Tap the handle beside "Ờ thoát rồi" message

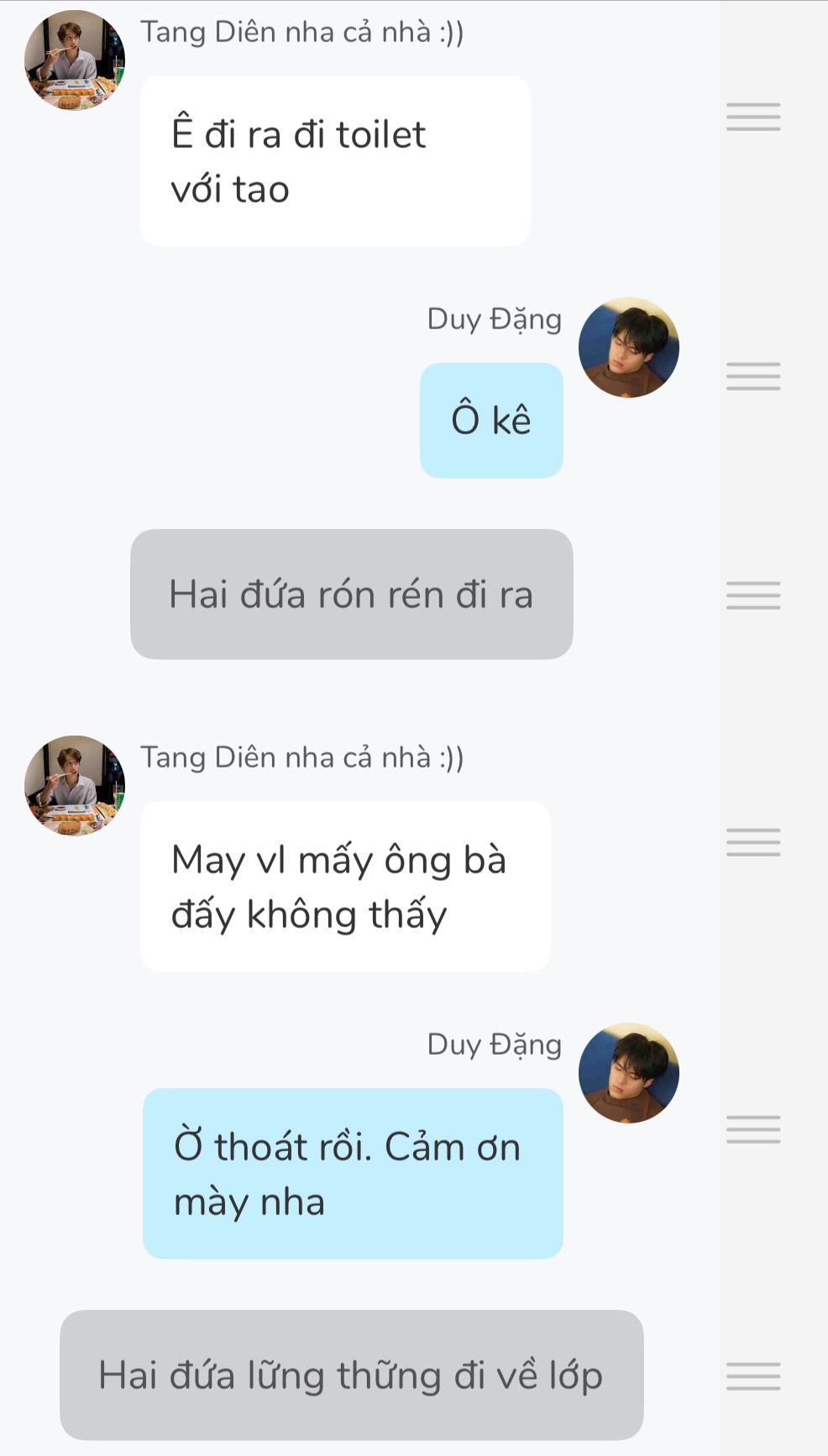753,1129
